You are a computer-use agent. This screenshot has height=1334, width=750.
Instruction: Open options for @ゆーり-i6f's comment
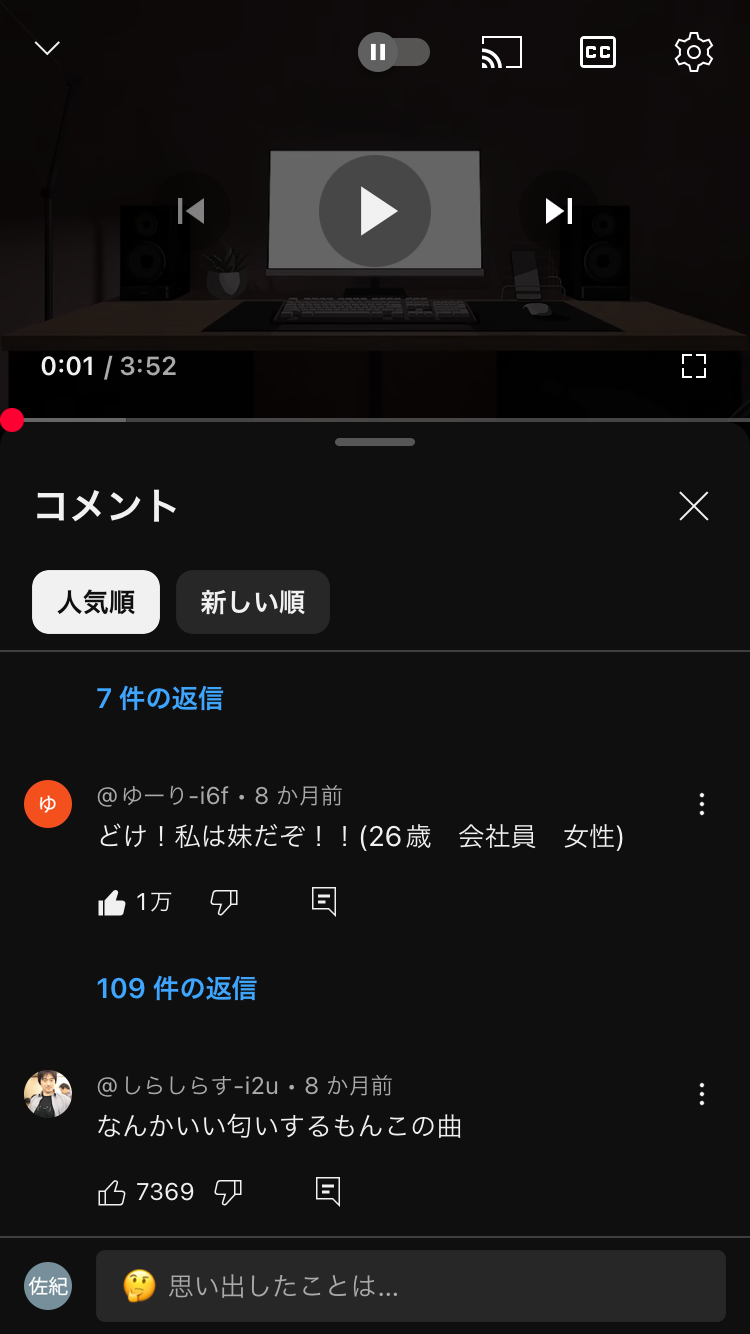coord(702,804)
